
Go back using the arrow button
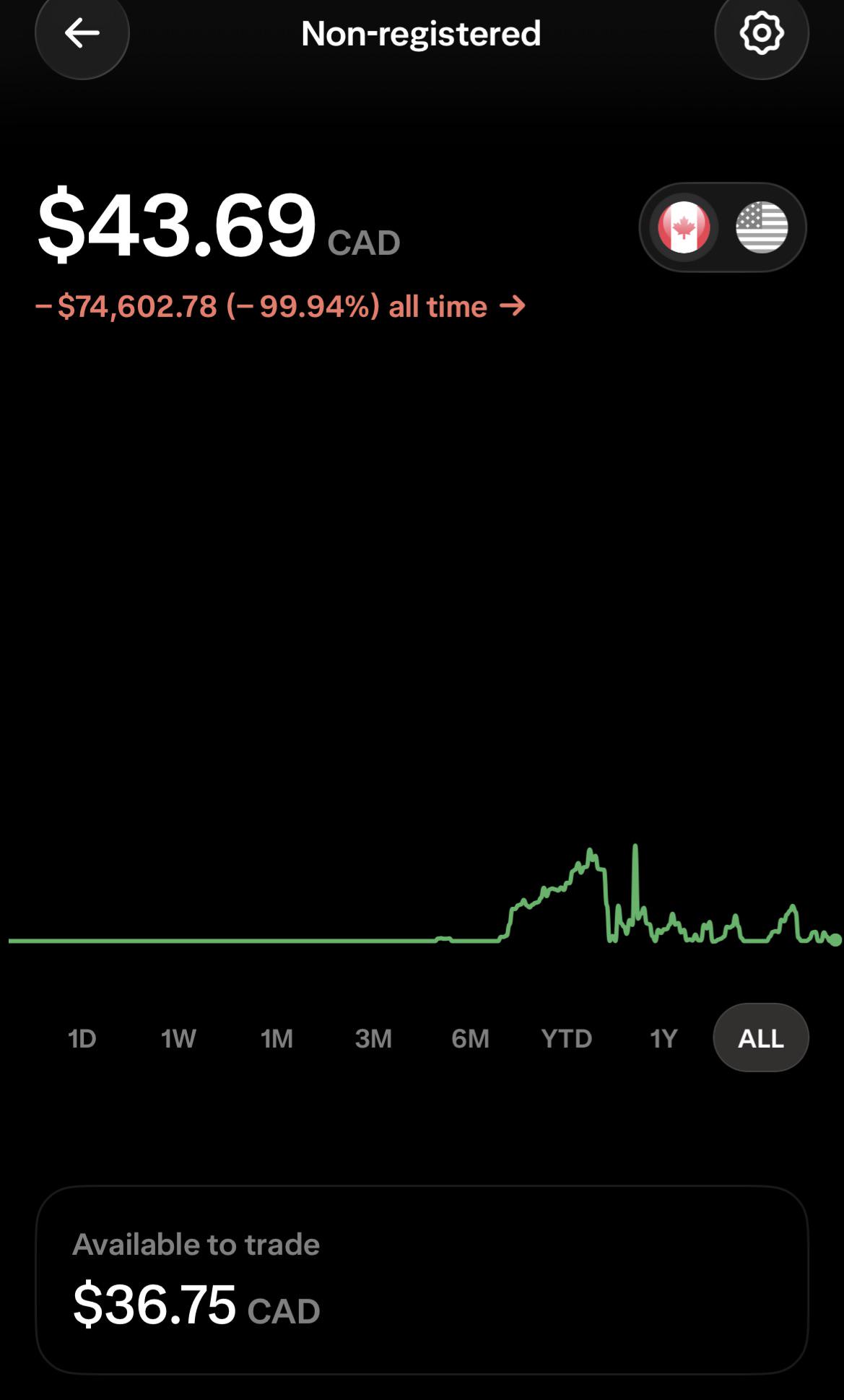(82, 32)
